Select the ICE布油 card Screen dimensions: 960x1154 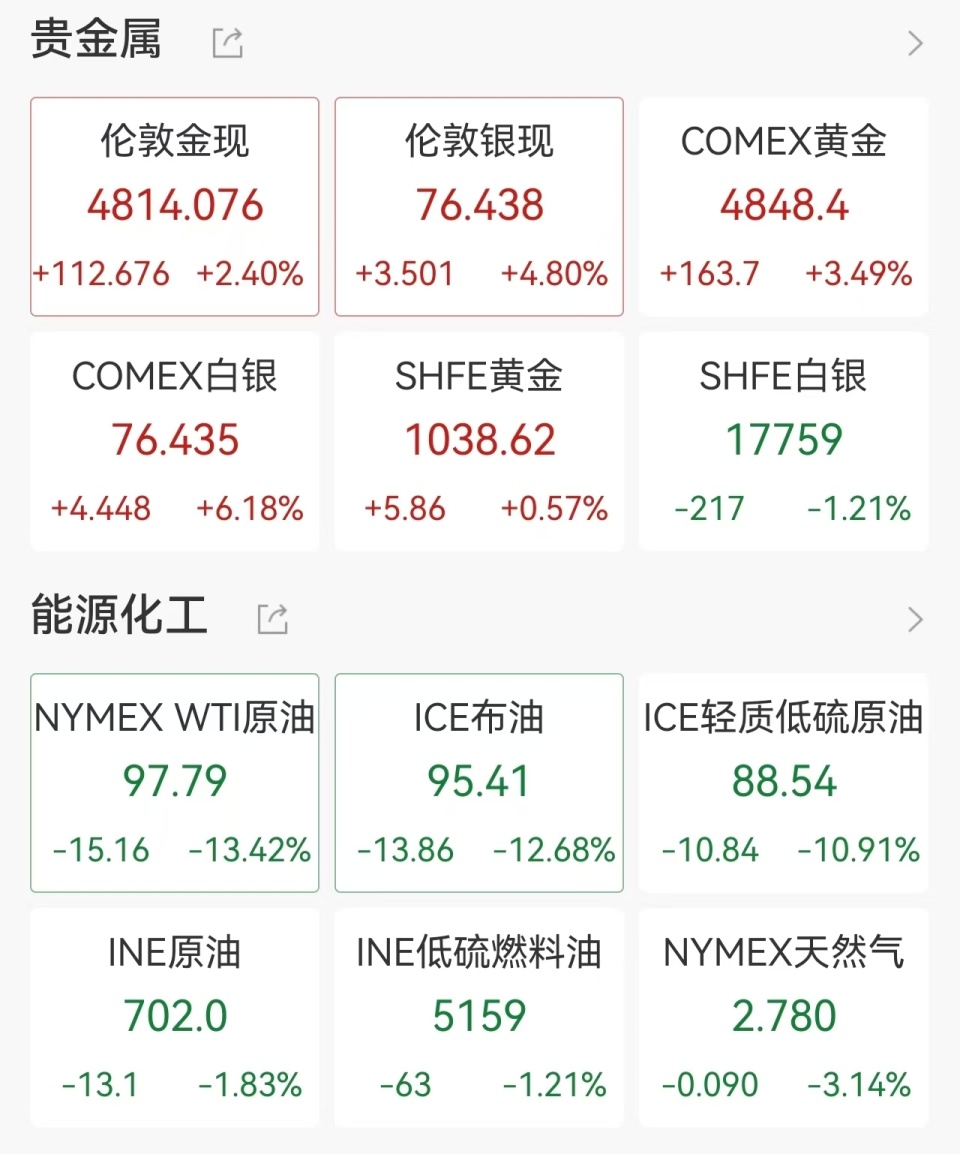coord(478,783)
